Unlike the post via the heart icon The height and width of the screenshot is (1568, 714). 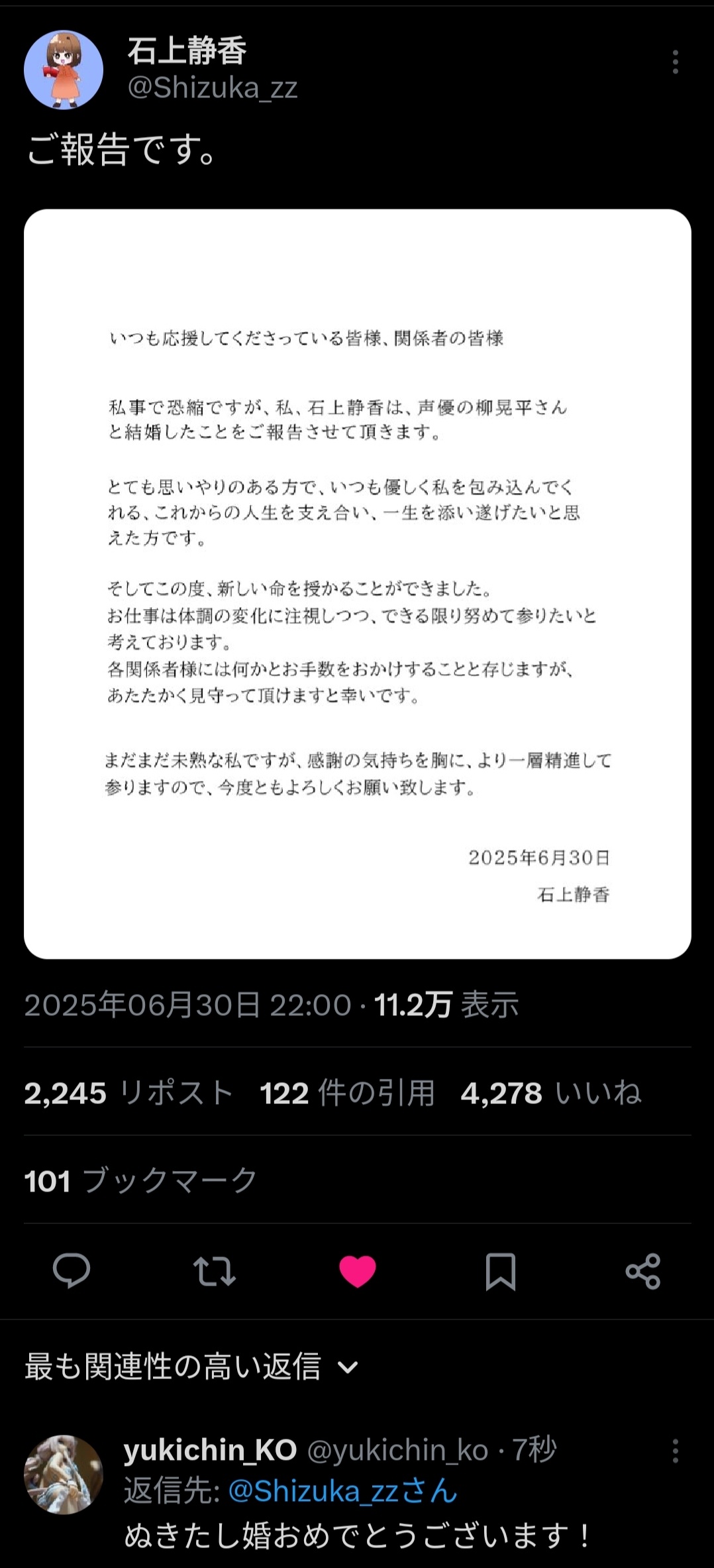click(358, 1271)
